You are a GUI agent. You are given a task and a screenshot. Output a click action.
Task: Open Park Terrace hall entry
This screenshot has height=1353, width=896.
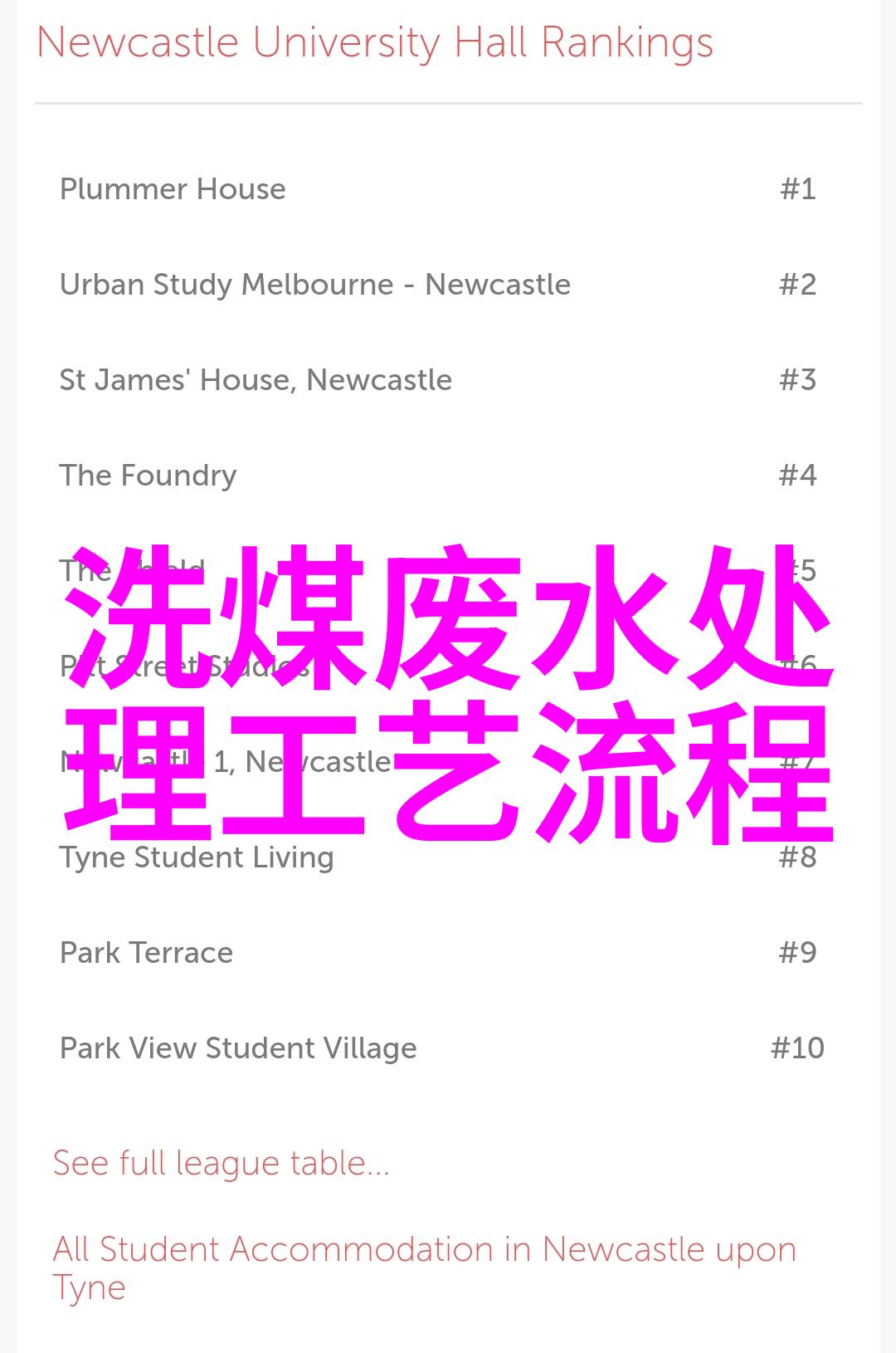point(146,953)
